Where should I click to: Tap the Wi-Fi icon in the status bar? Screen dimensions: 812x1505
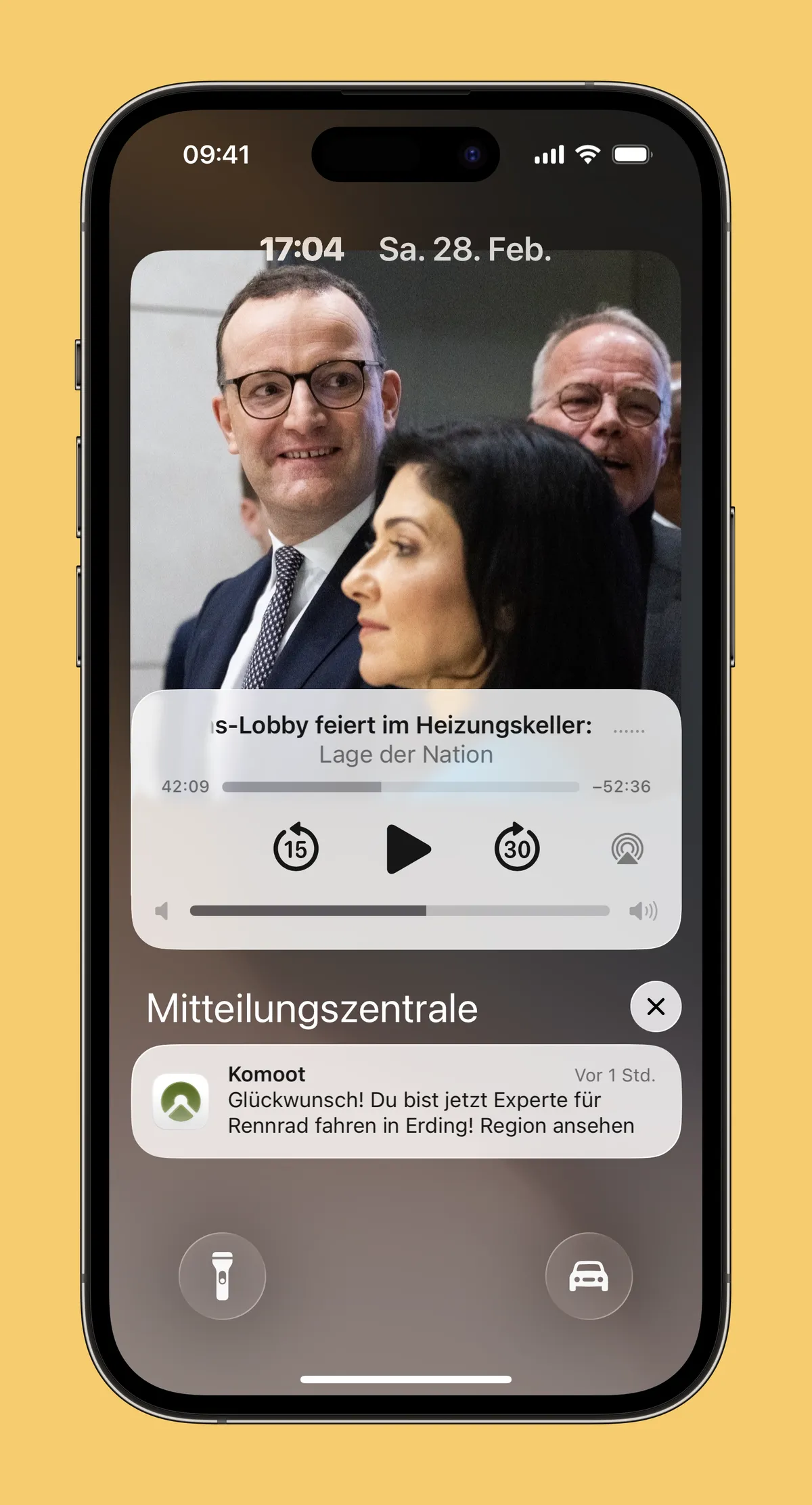[587, 154]
